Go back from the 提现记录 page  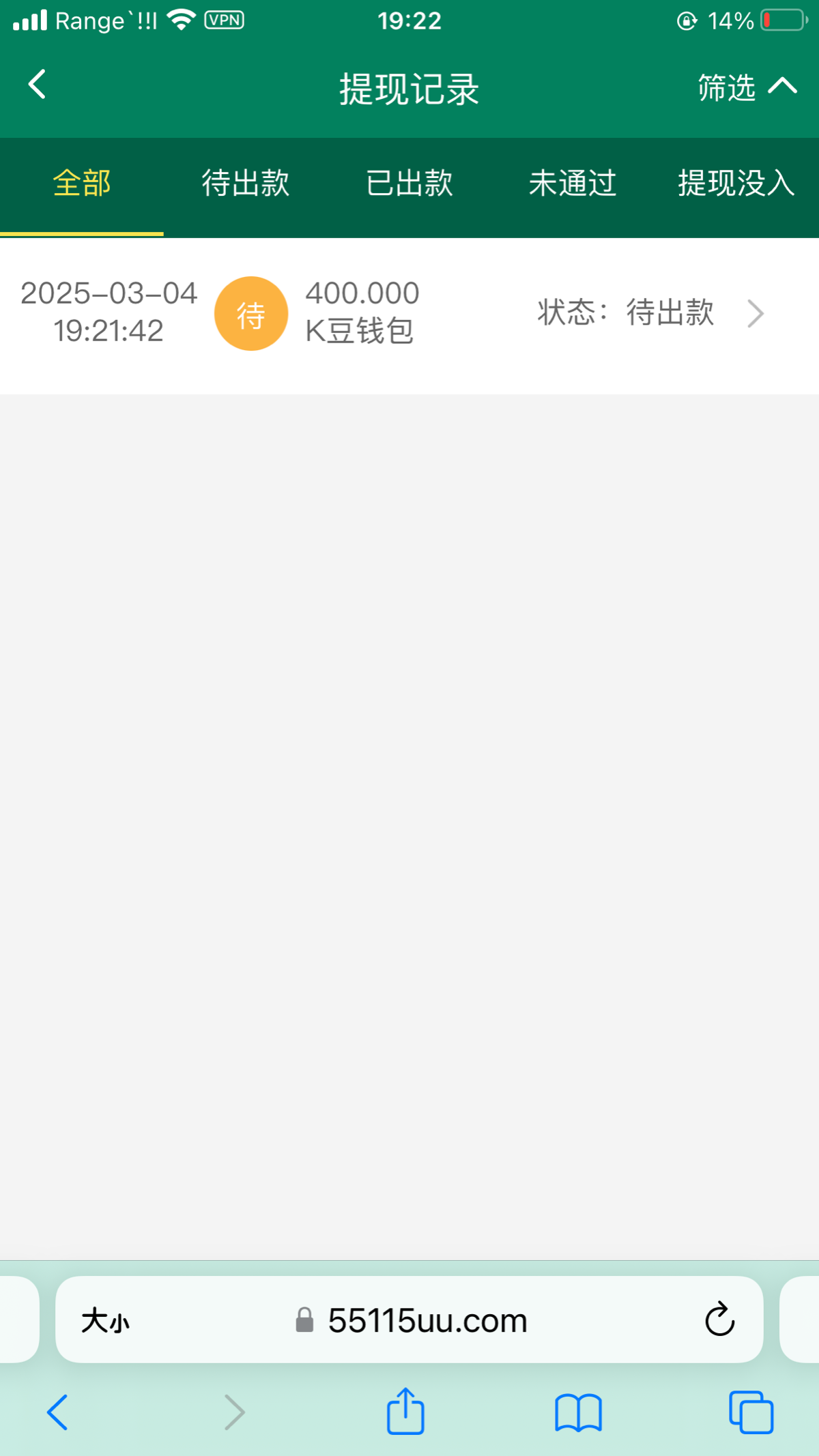pos(38,85)
